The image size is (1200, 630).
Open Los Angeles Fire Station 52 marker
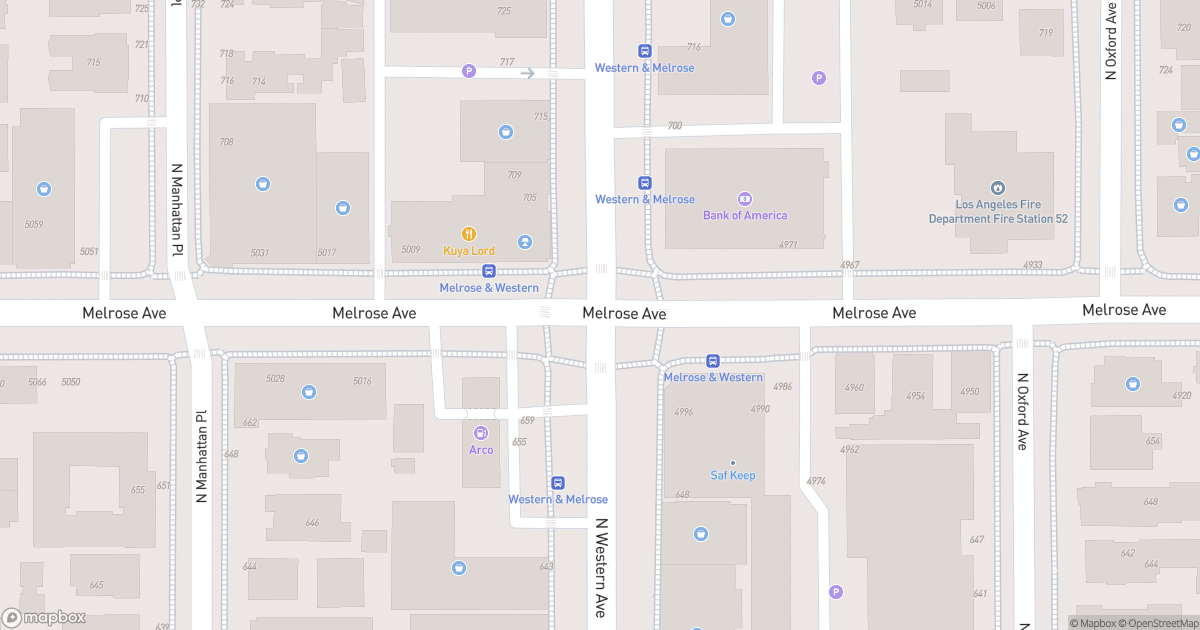pos(997,188)
